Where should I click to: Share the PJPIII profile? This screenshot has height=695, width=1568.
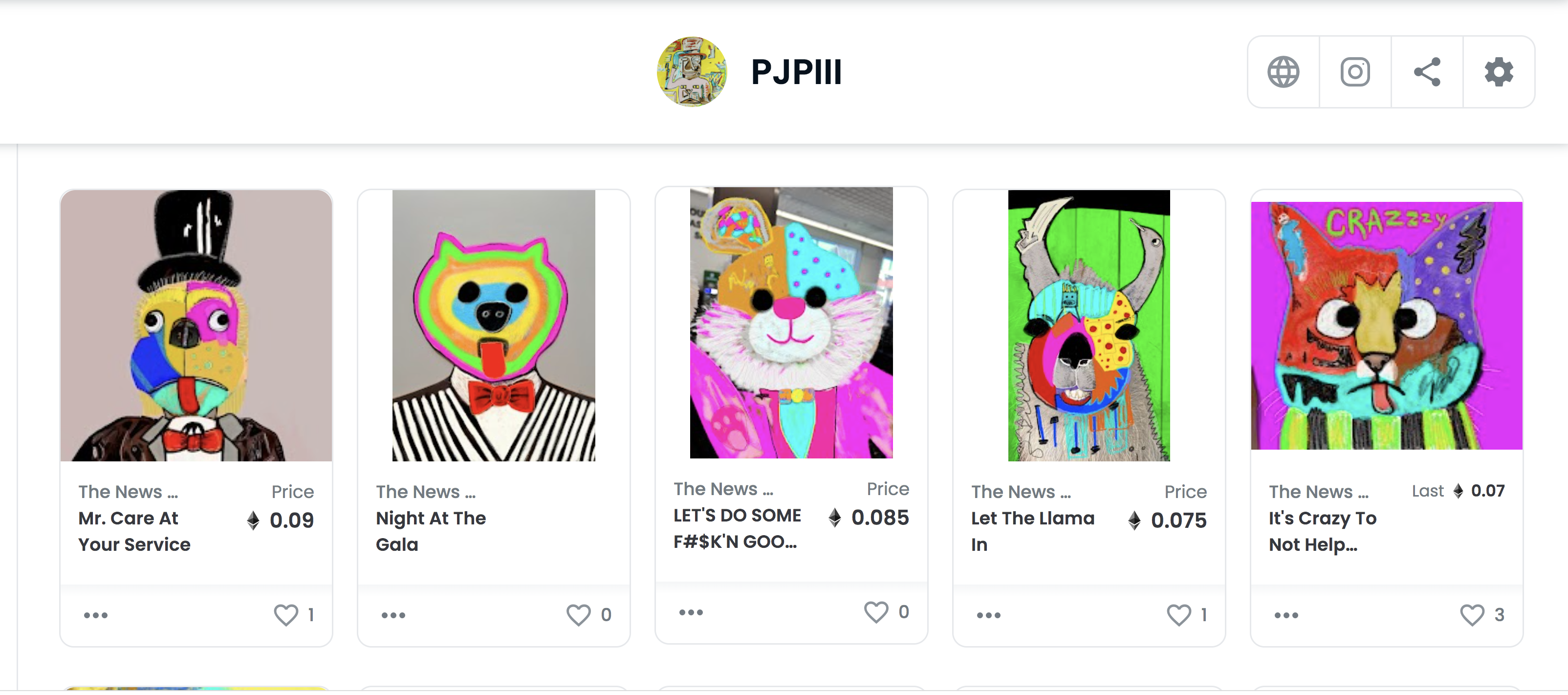point(1427,72)
